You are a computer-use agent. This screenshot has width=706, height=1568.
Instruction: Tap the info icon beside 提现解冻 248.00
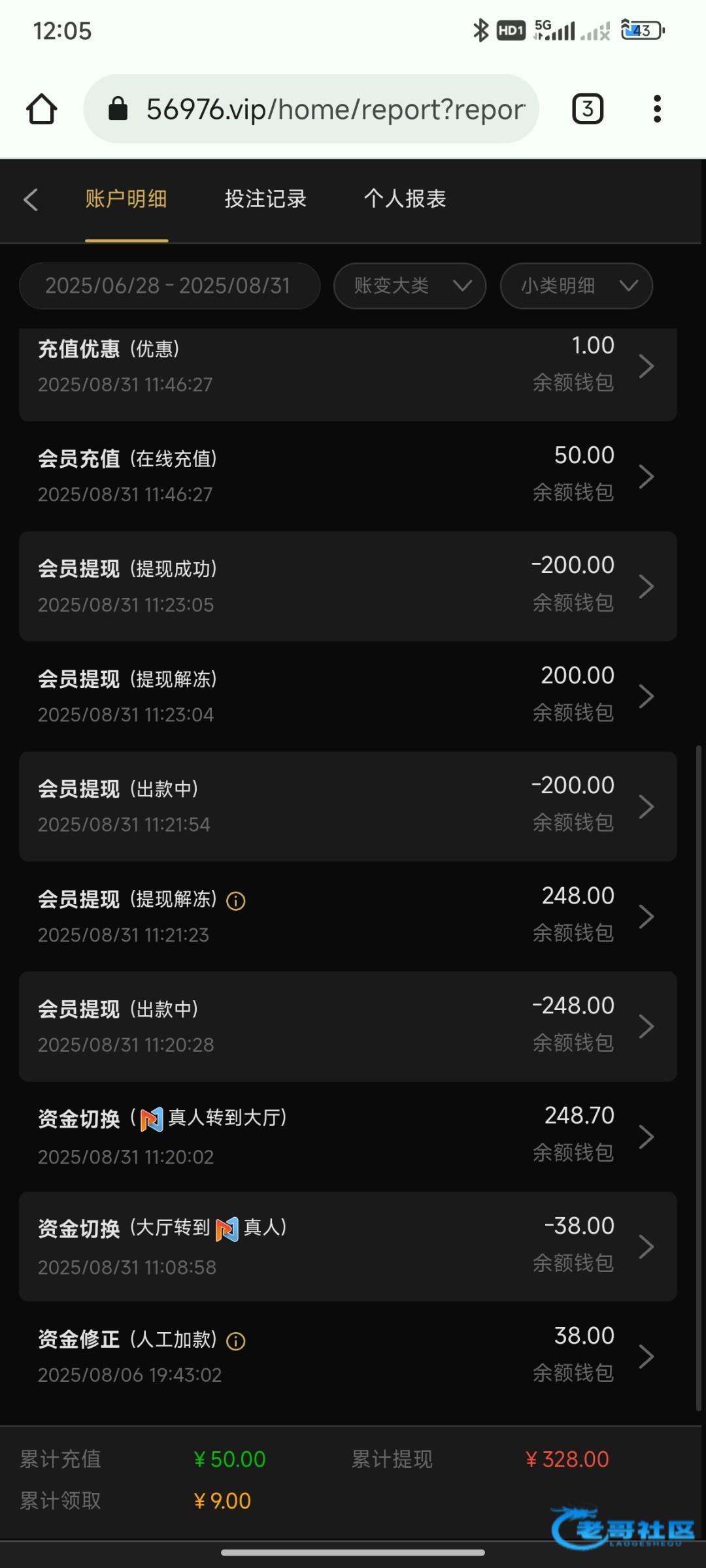coord(235,901)
